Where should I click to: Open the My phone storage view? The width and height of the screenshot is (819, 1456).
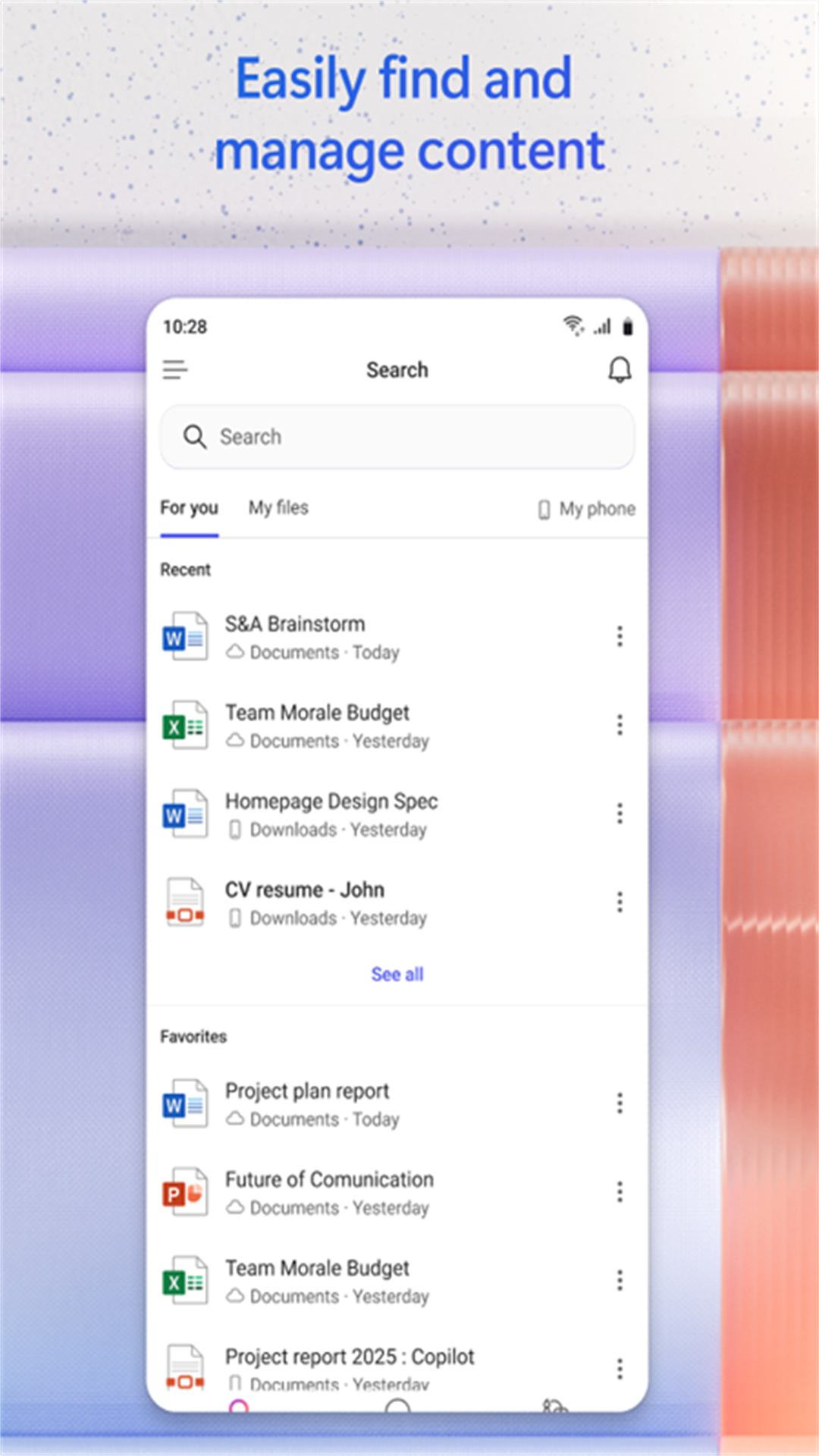coord(585,509)
